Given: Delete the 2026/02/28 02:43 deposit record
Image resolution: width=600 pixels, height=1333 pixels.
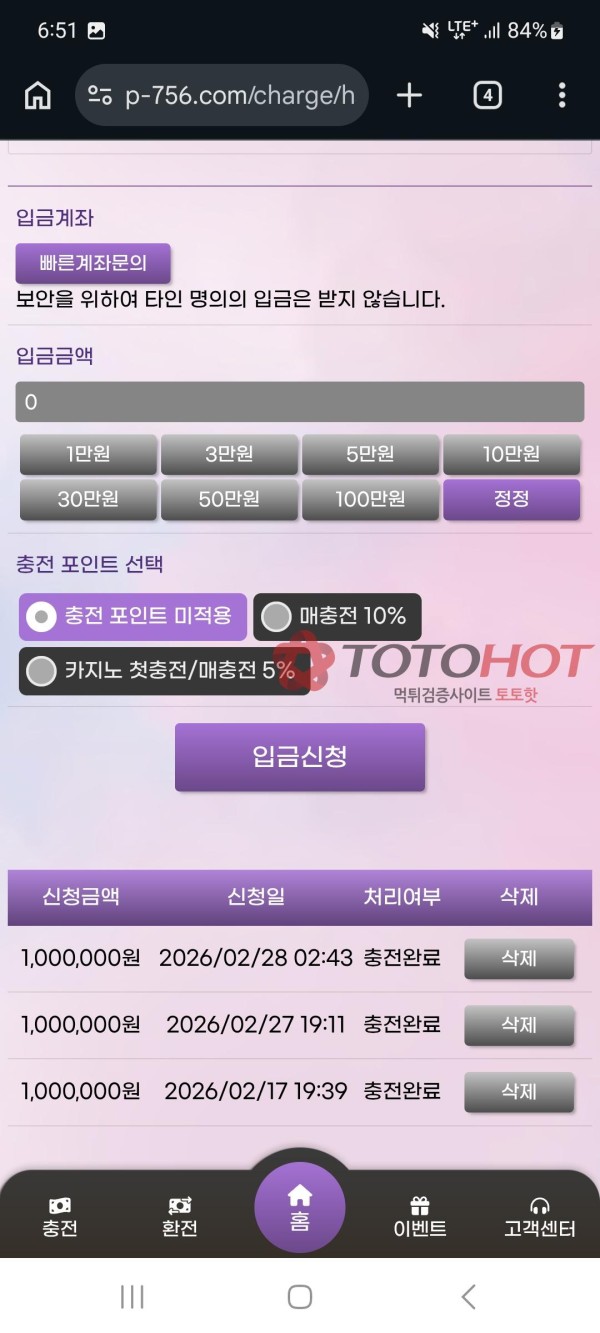Looking at the screenshot, I should coord(519,958).
